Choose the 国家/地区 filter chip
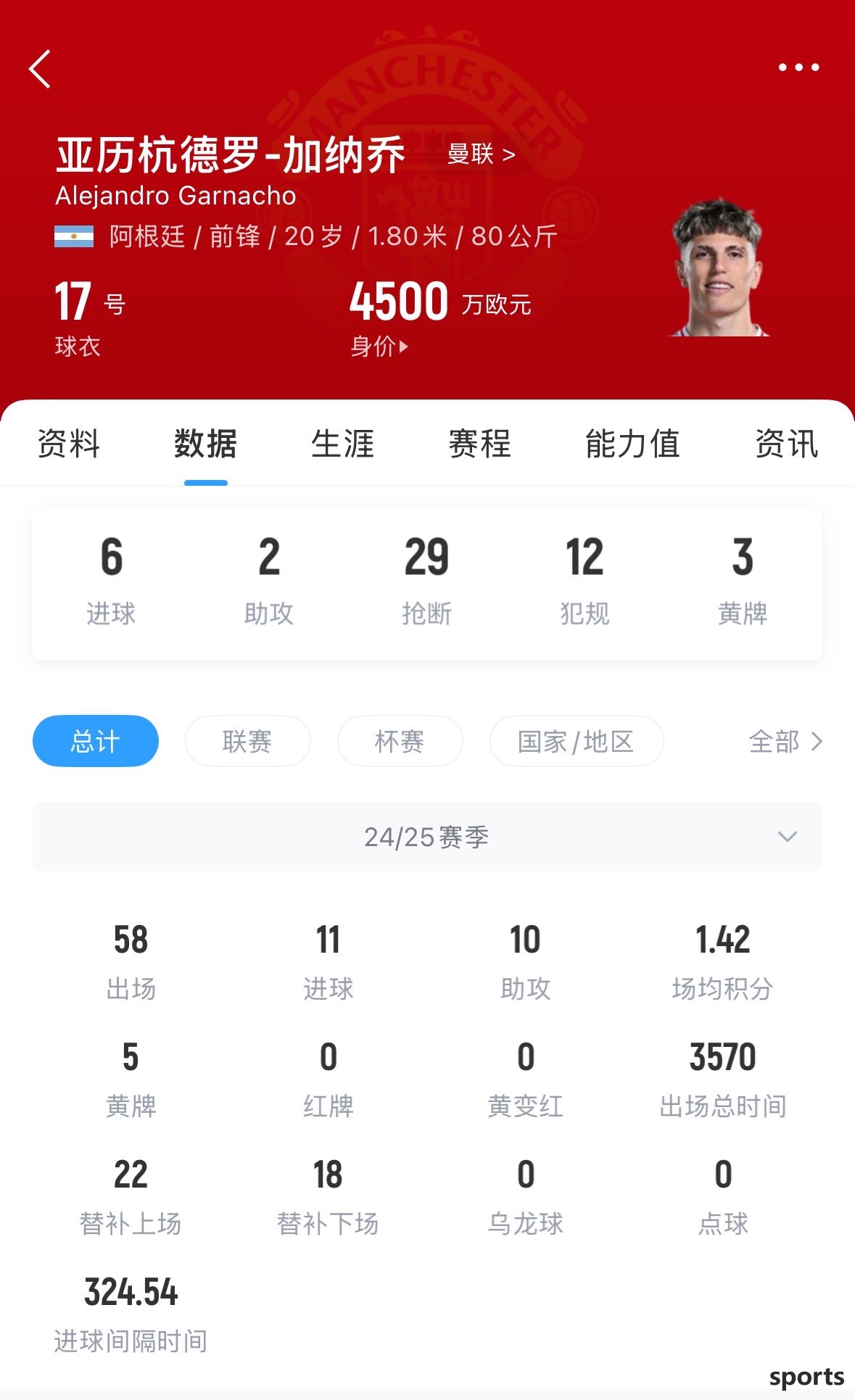The image size is (855, 1400). [x=577, y=741]
